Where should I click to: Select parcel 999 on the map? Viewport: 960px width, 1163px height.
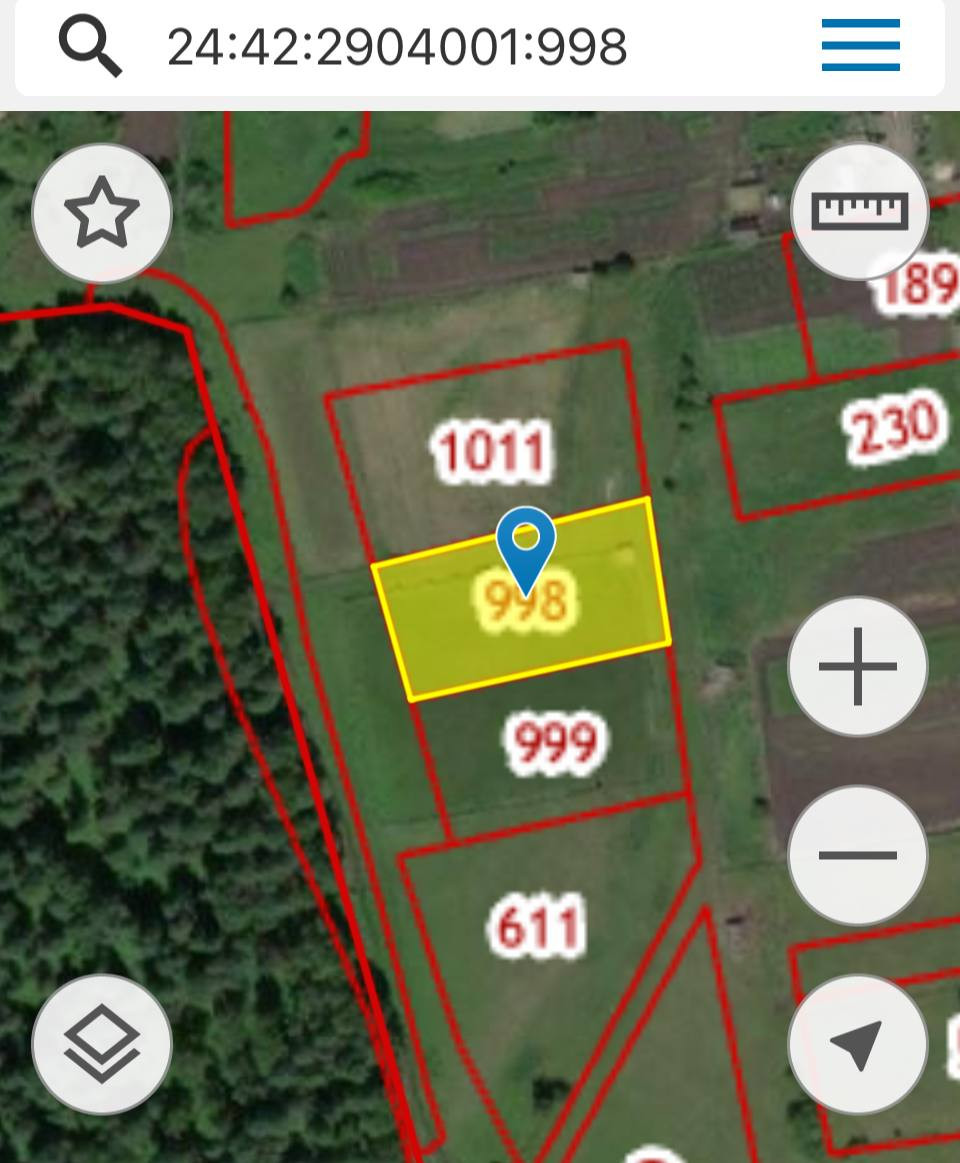[x=556, y=742]
